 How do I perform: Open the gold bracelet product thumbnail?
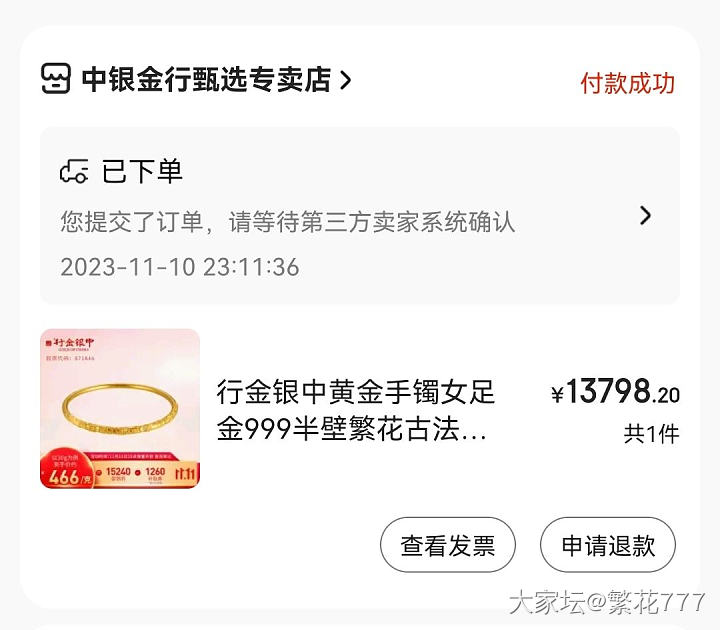coord(120,409)
